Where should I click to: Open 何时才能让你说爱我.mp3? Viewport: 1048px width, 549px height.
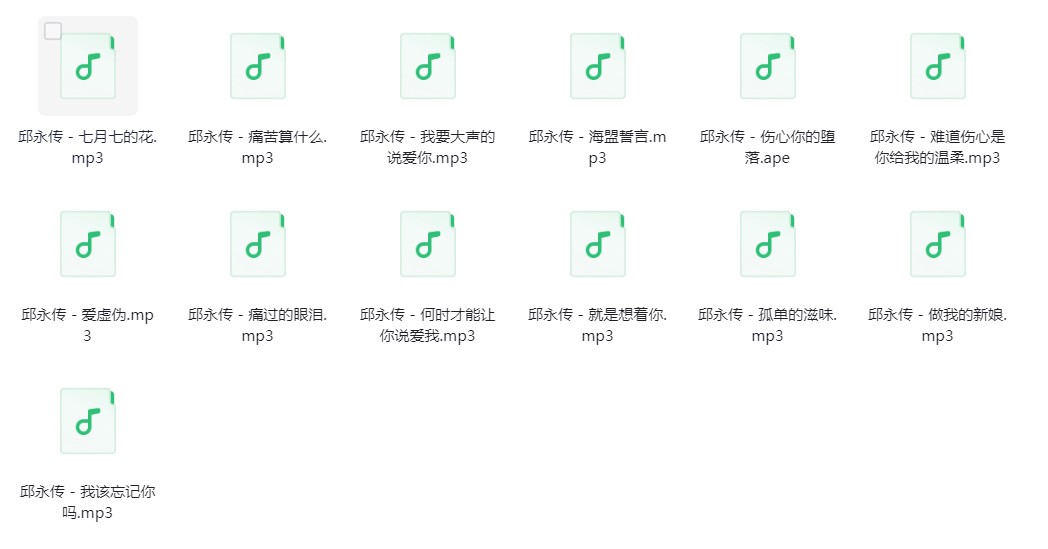tap(428, 244)
